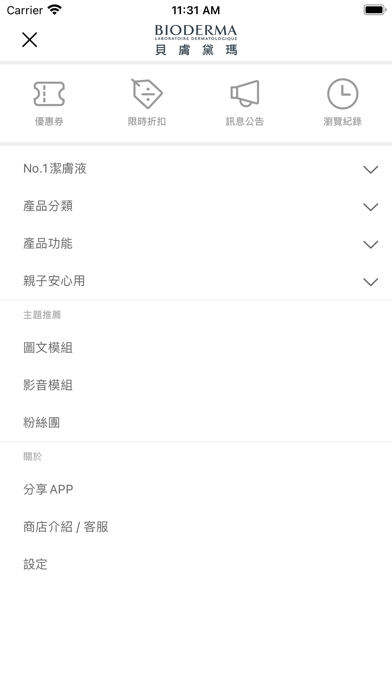Expand 產品功能 section
The height and width of the screenshot is (696, 392).
[x=196, y=244]
